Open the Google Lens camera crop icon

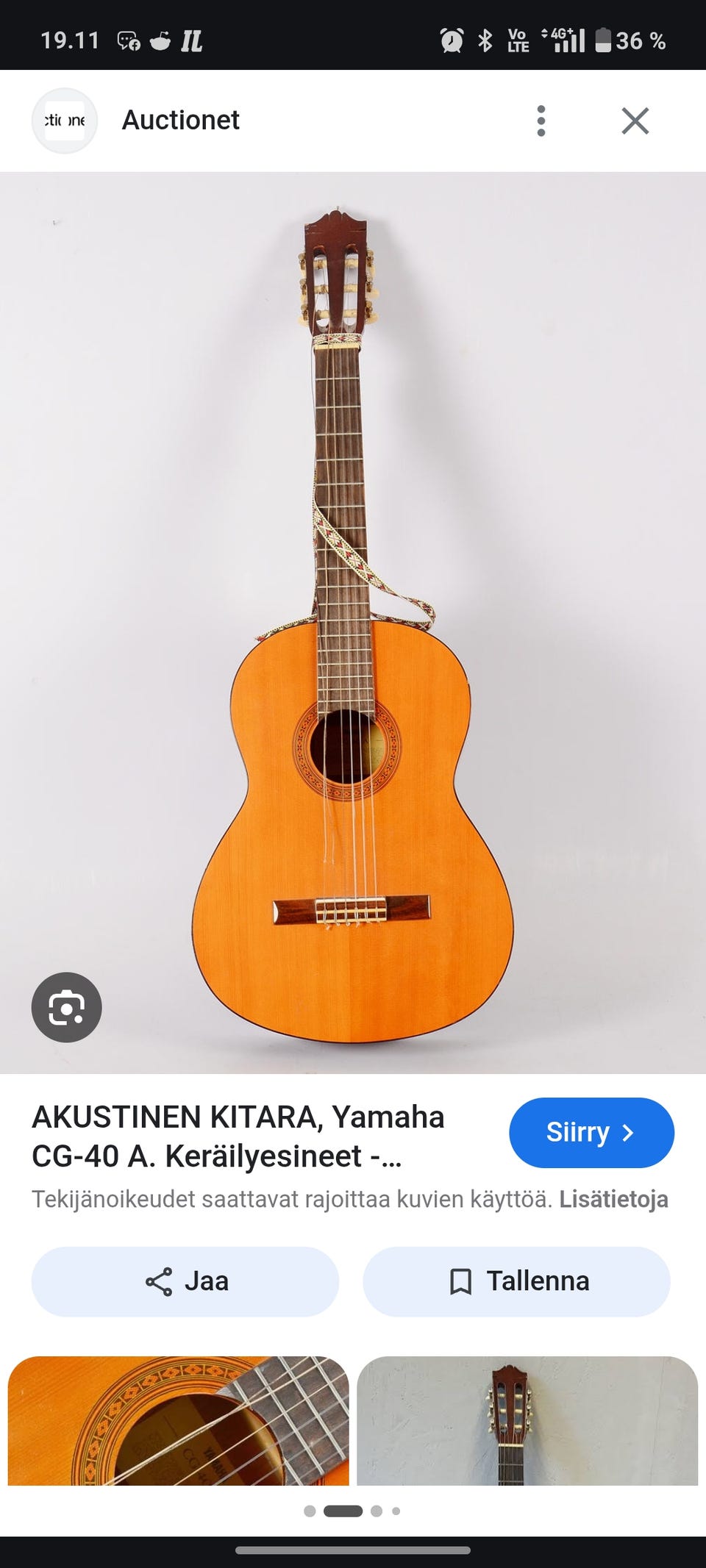(x=66, y=1008)
